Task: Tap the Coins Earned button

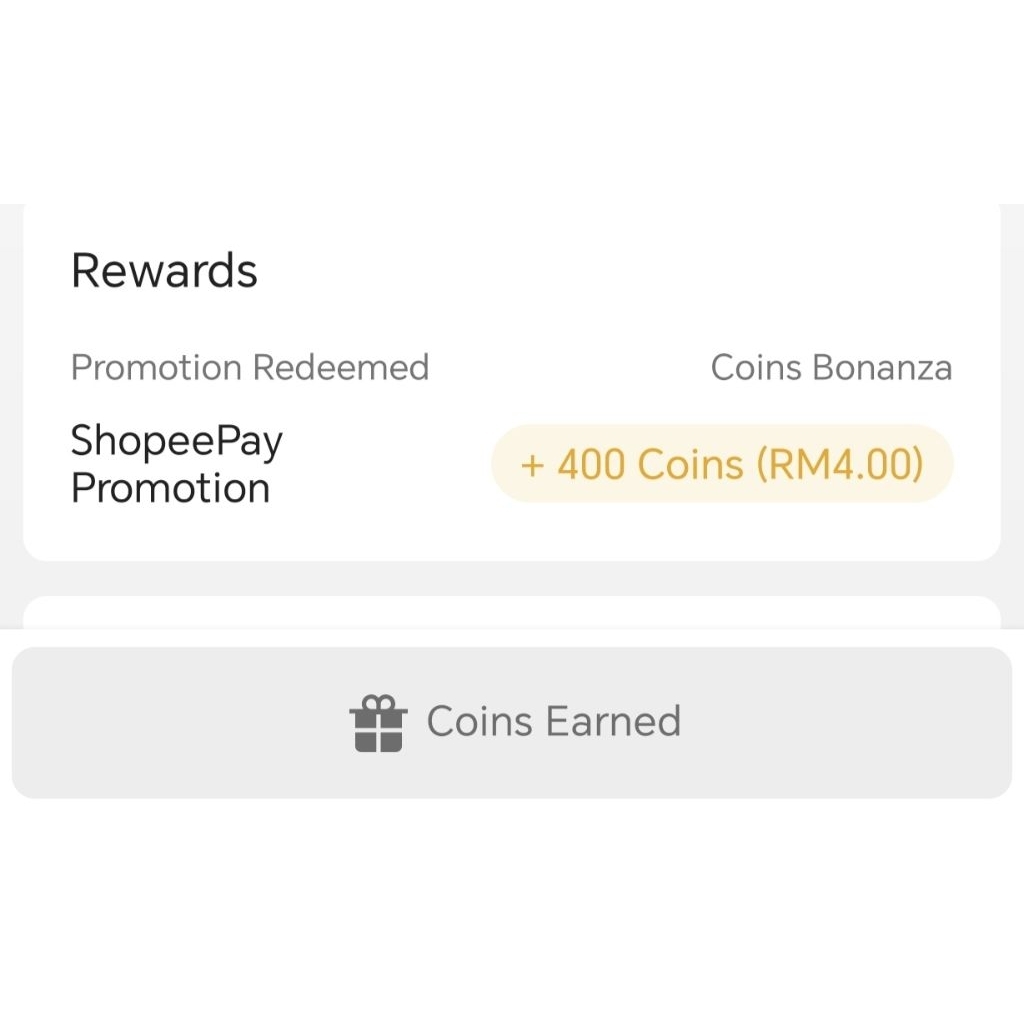Action: [x=512, y=722]
